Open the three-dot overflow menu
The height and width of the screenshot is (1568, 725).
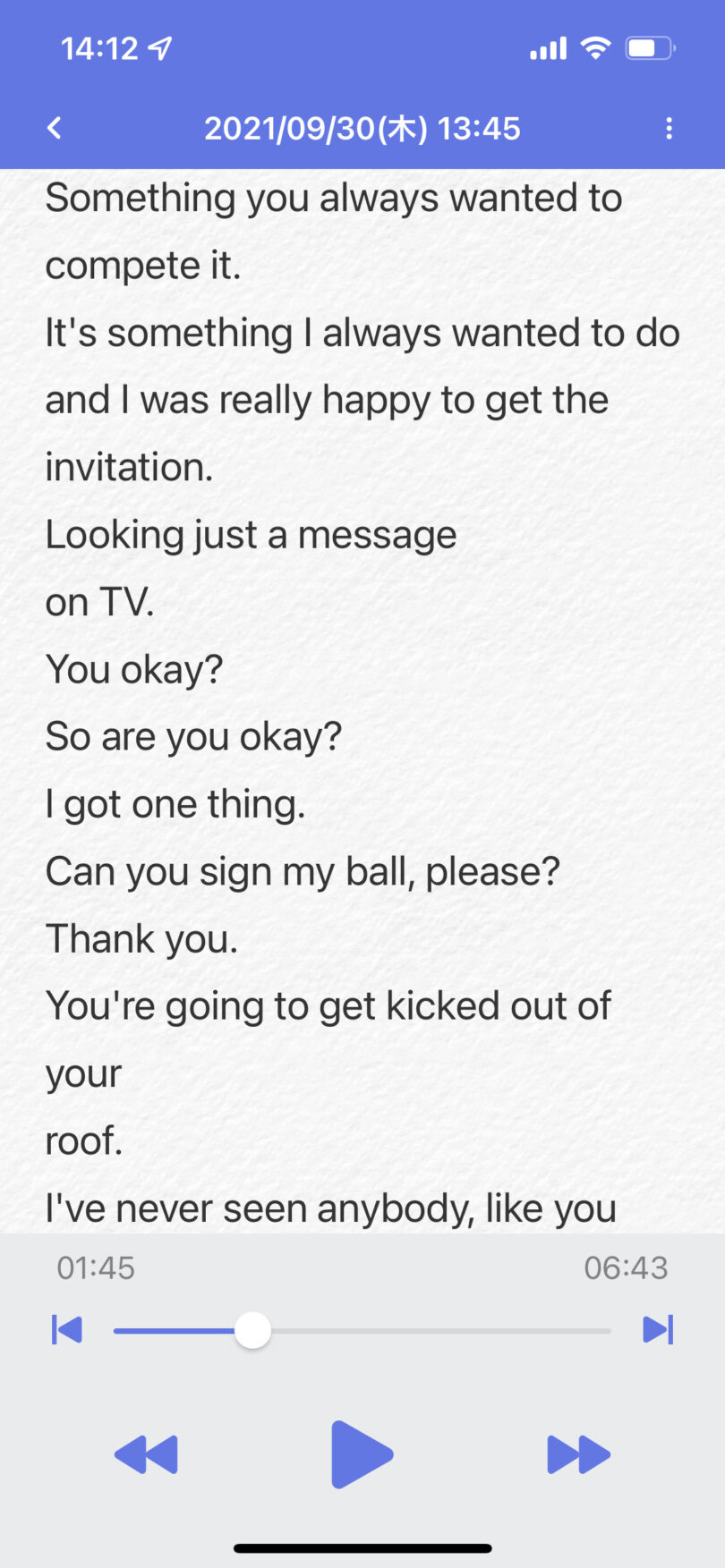[669, 128]
